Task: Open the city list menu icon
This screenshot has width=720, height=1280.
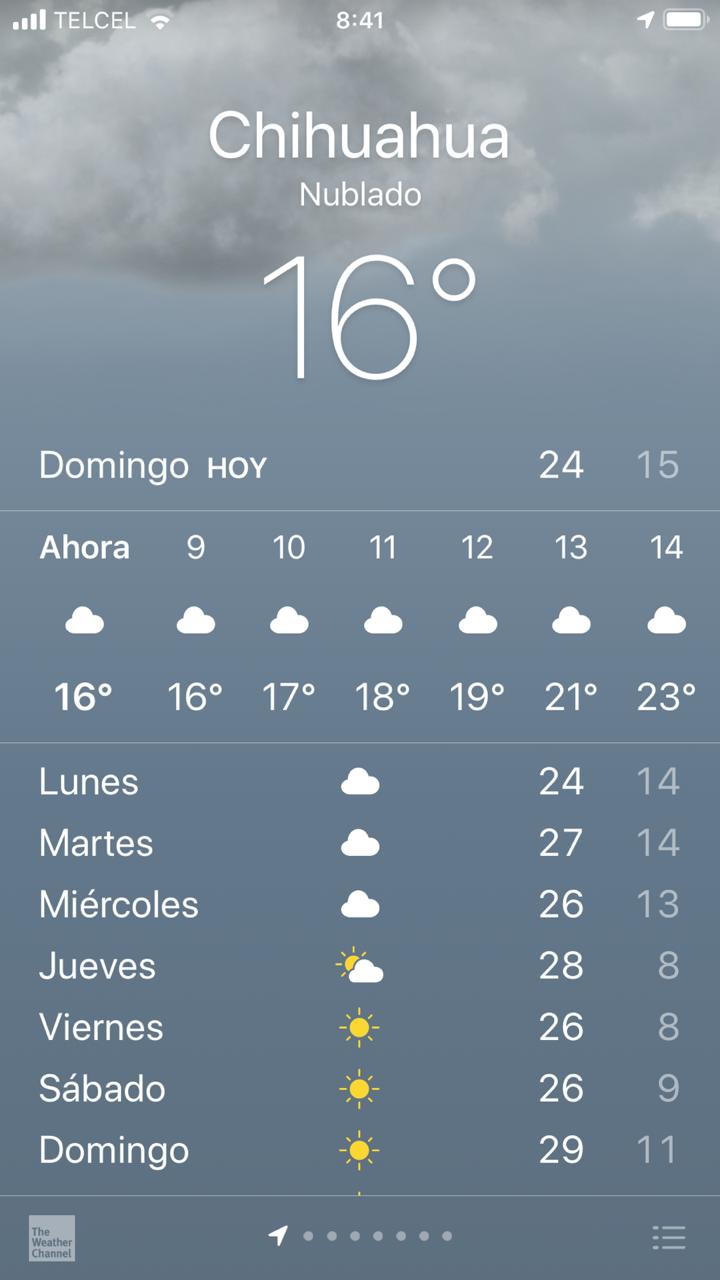Action: (x=668, y=1237)
